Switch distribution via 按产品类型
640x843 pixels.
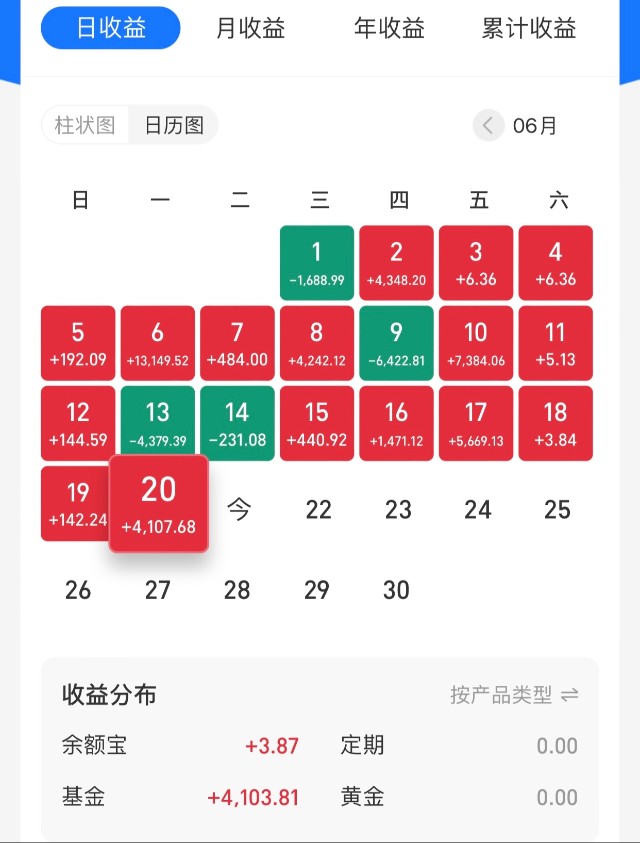[514, 695]
